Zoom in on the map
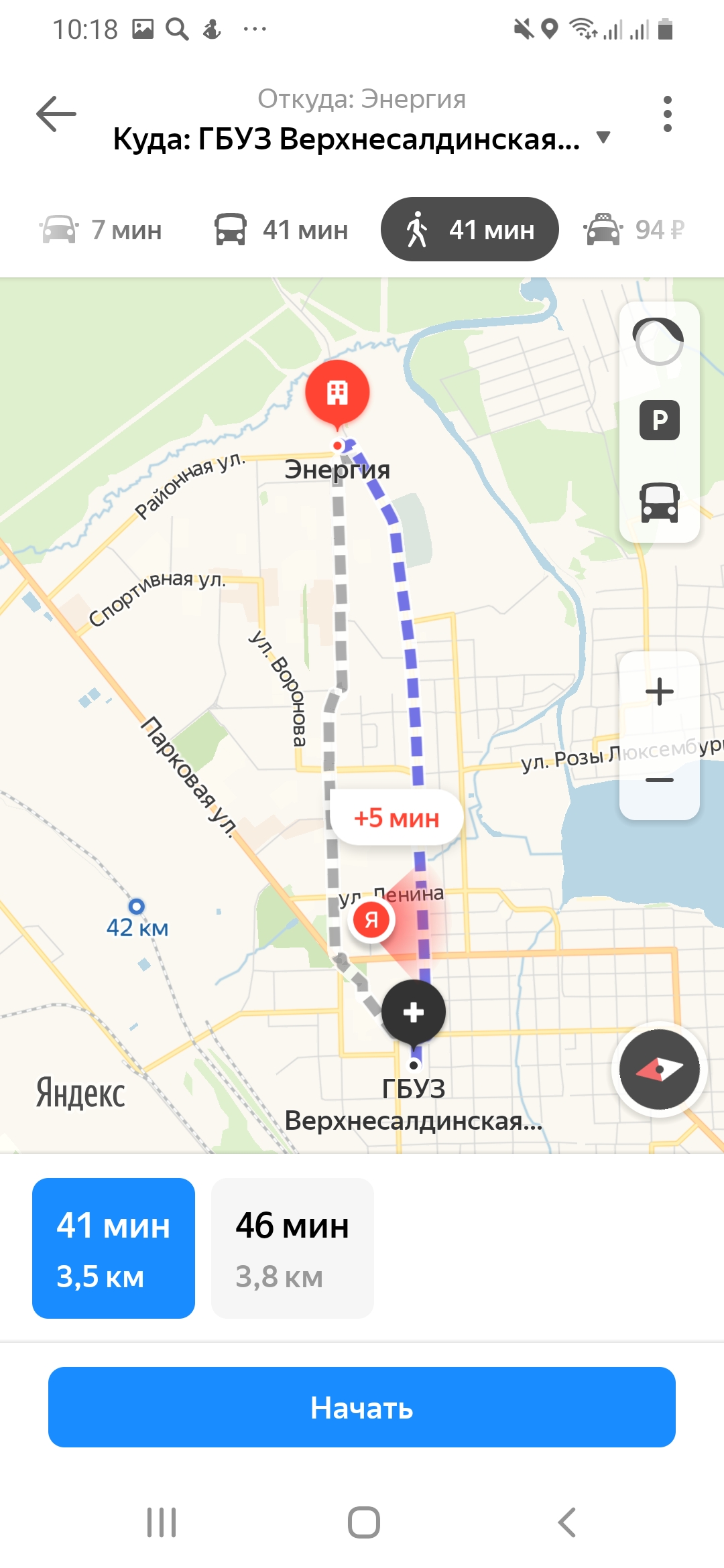 tap(659, 692)
